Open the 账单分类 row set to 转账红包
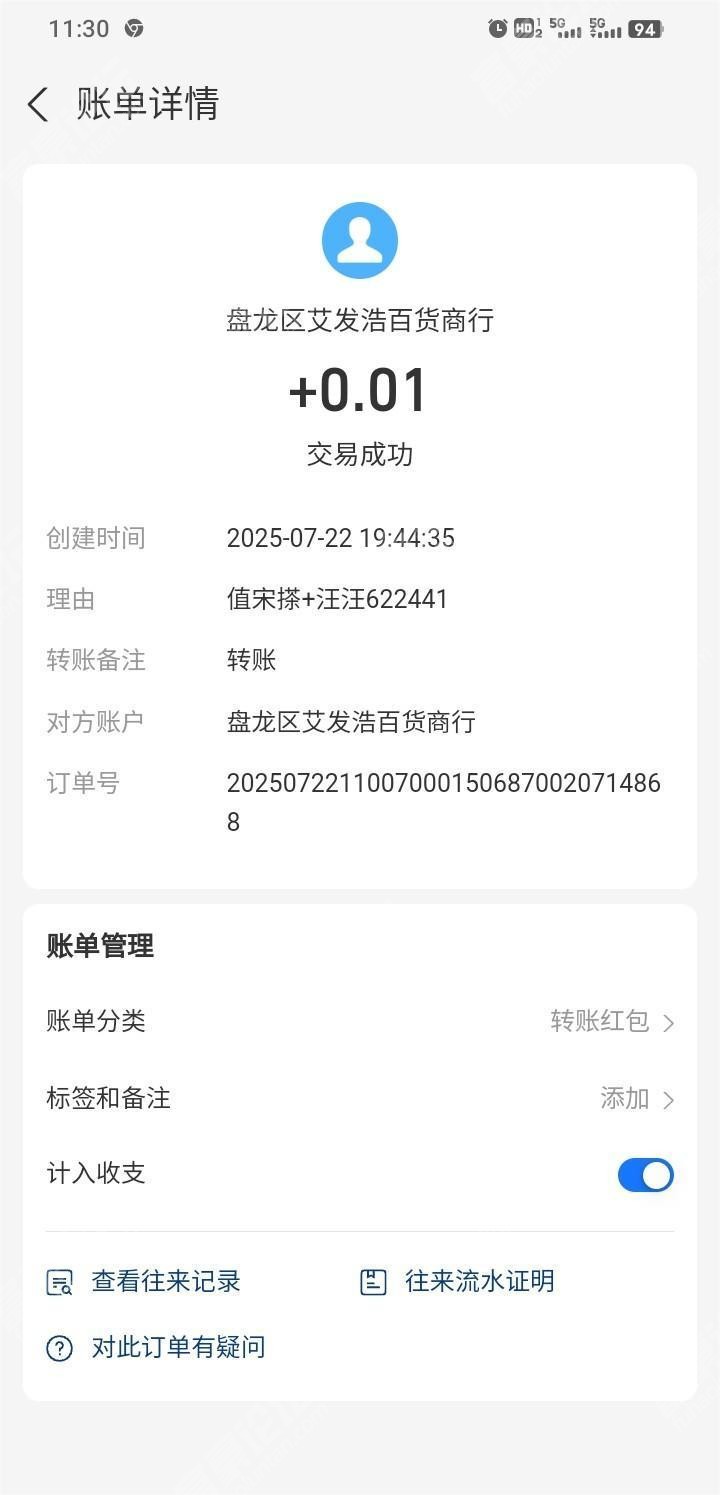Viewport: 720px width, 1495px height. tap(360, 1021)
